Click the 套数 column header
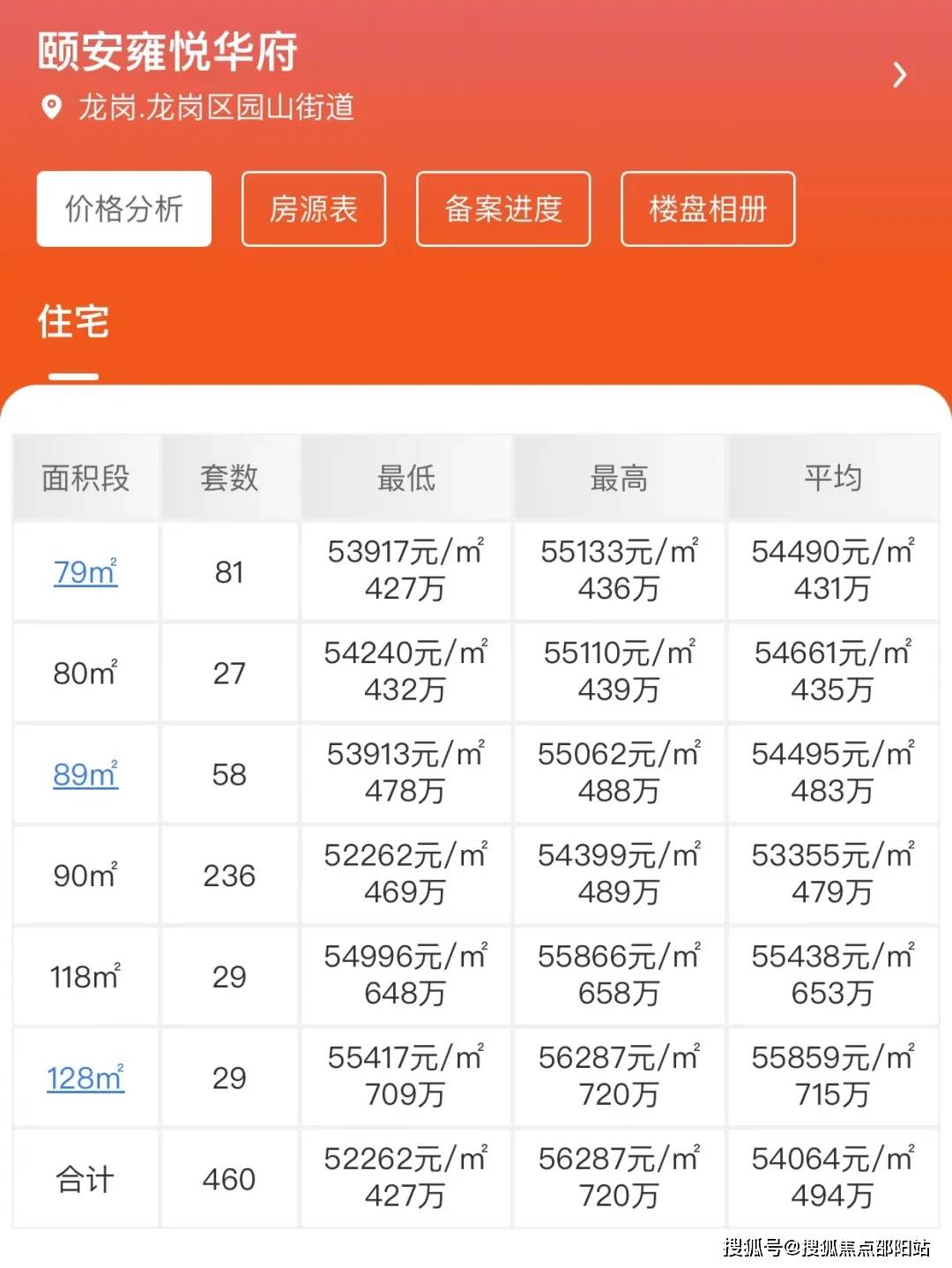This screenshot has width=952, height=1268. (228, 477)
